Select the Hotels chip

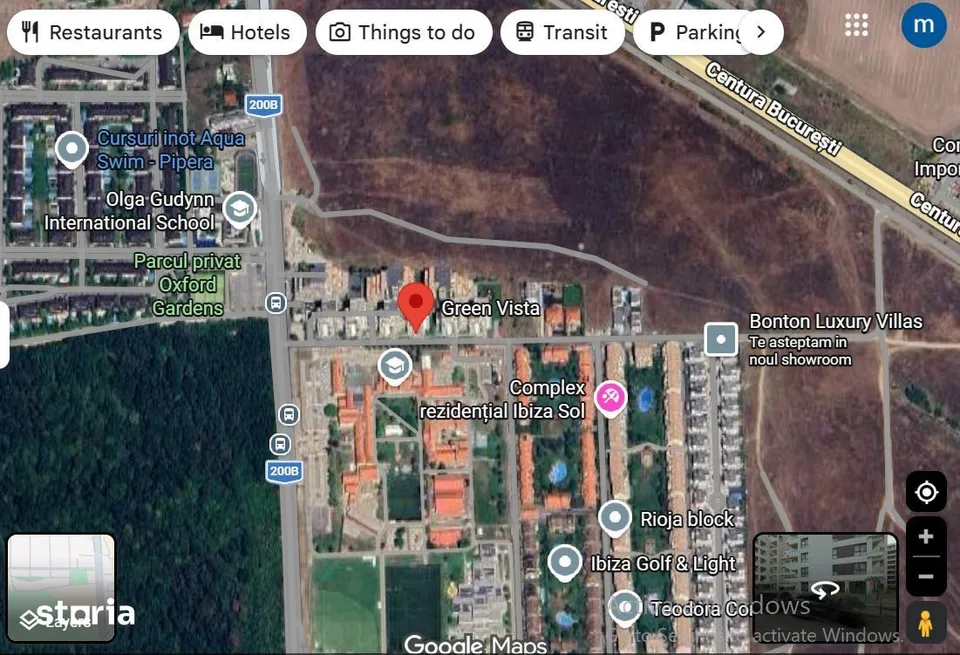[247, 32]
